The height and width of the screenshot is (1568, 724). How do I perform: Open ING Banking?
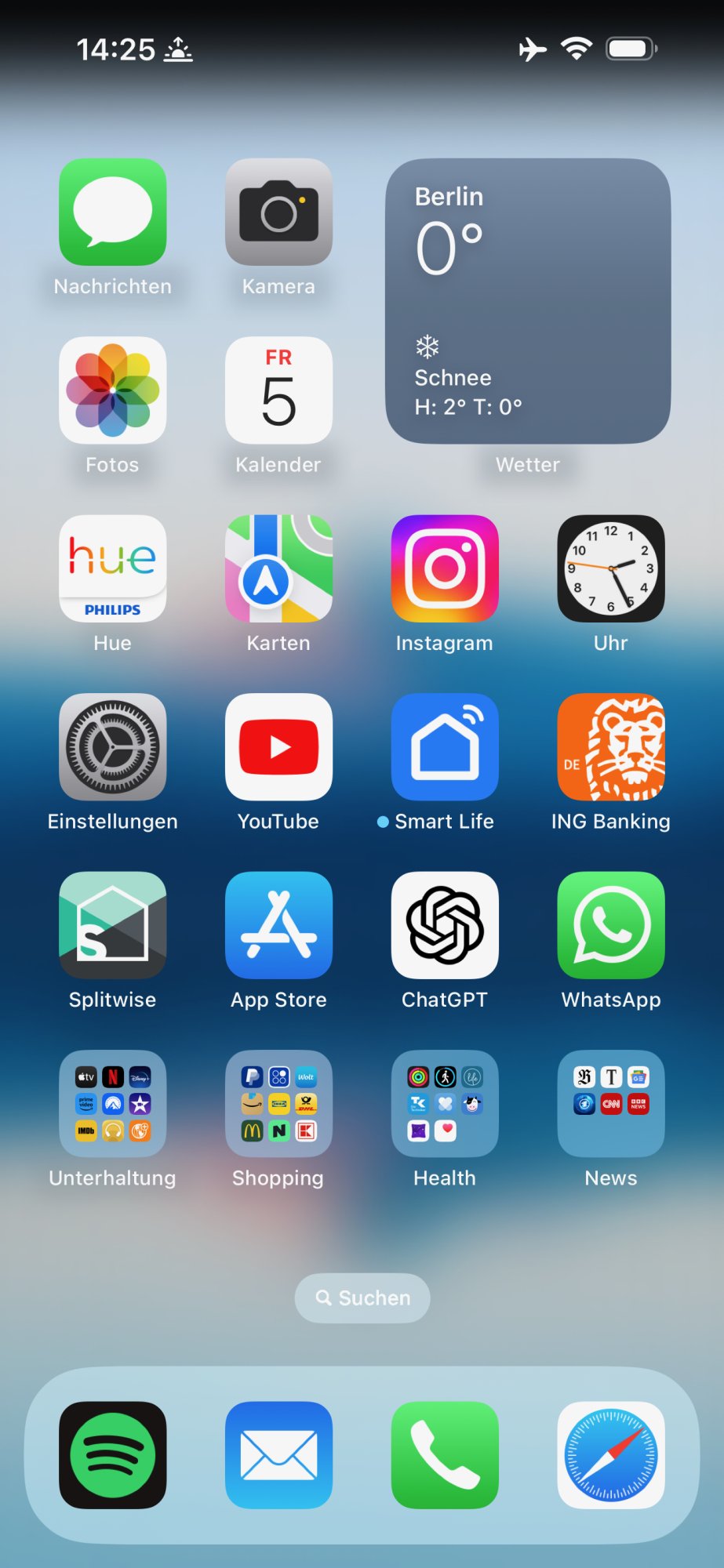(610, 746)
